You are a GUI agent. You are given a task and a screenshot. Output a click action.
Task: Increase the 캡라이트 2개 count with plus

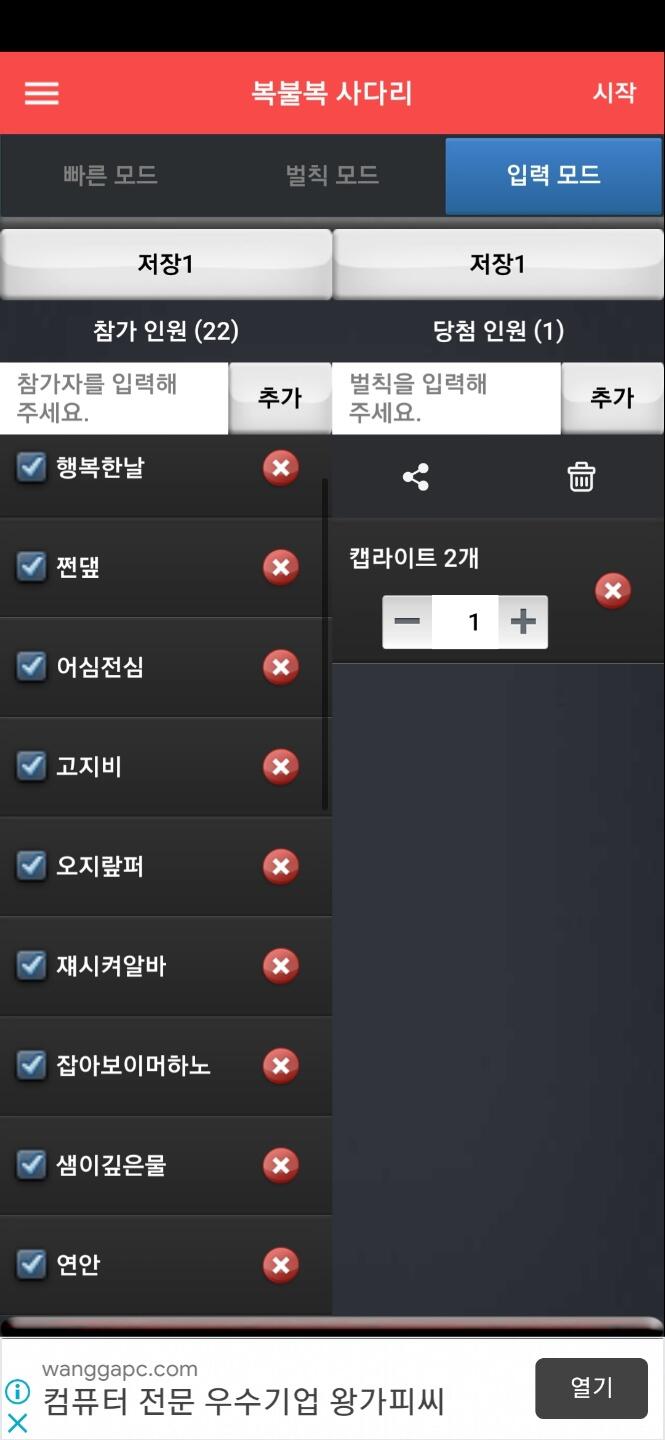coord(523,622)
